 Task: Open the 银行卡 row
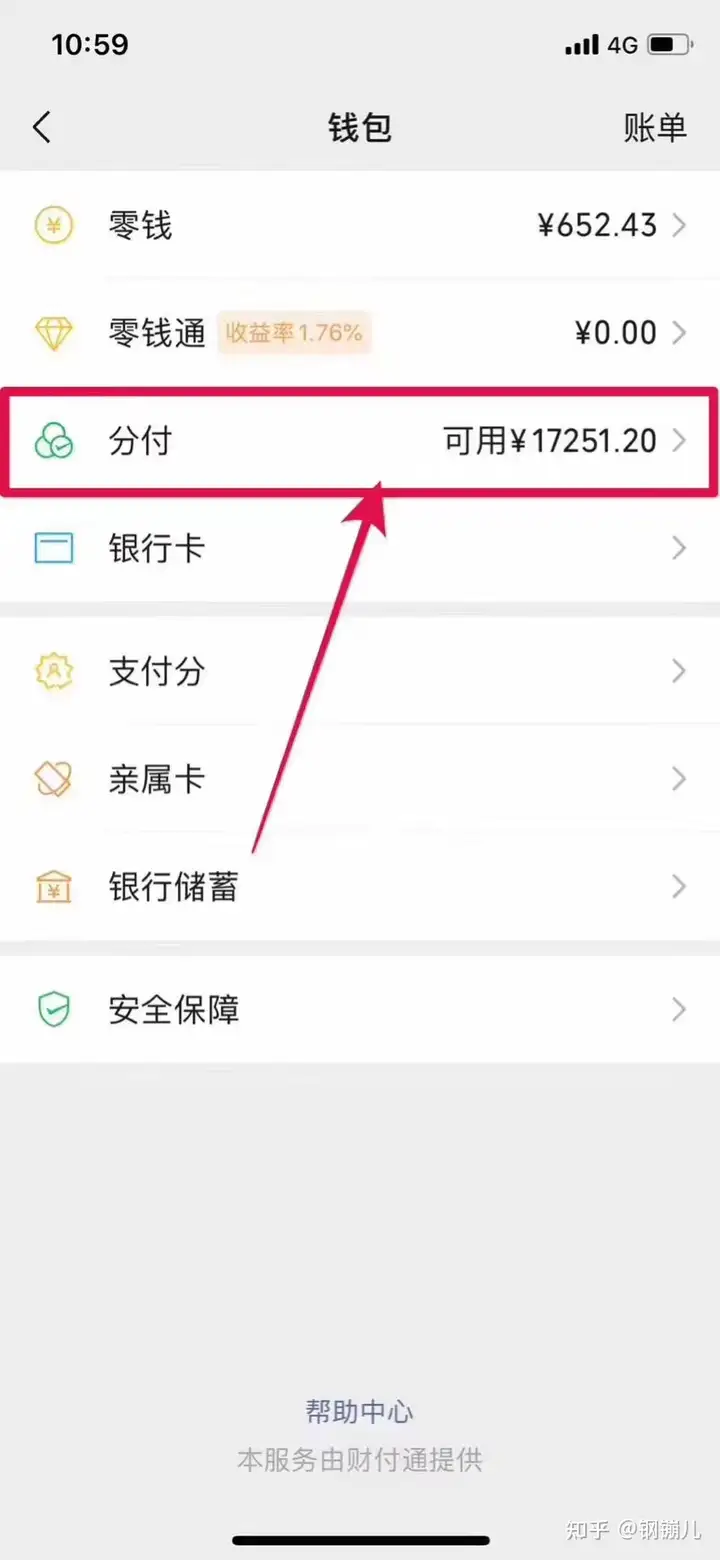click(360, 548)
